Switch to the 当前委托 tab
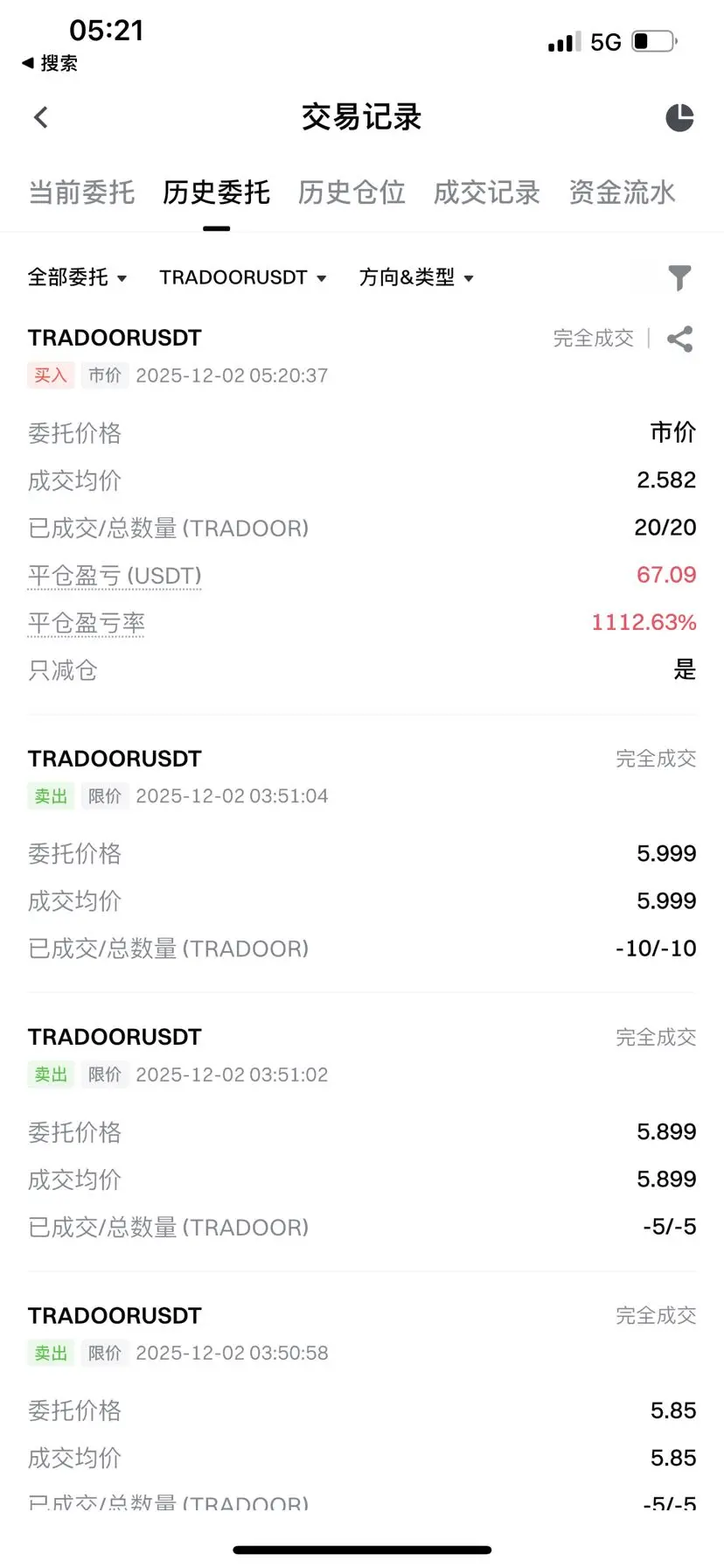 pos(81,192)
